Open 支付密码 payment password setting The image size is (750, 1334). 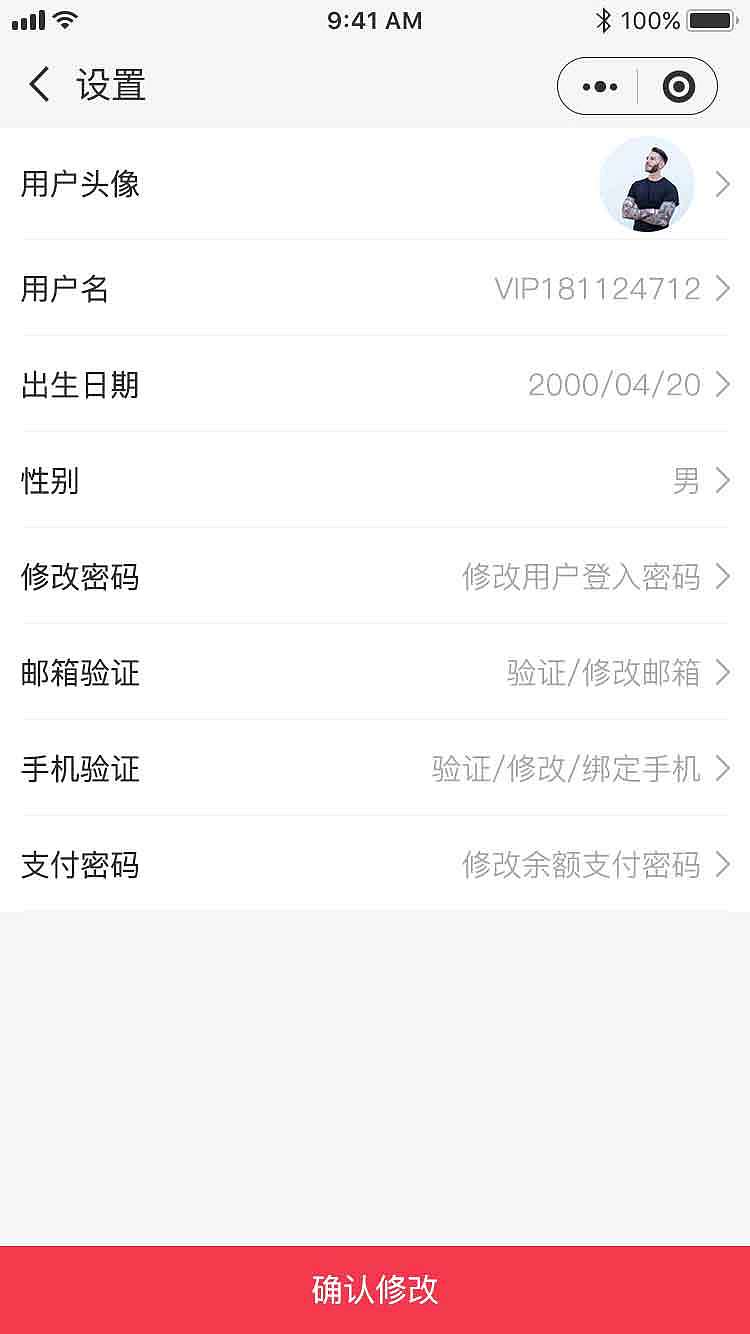coord(375,865)
